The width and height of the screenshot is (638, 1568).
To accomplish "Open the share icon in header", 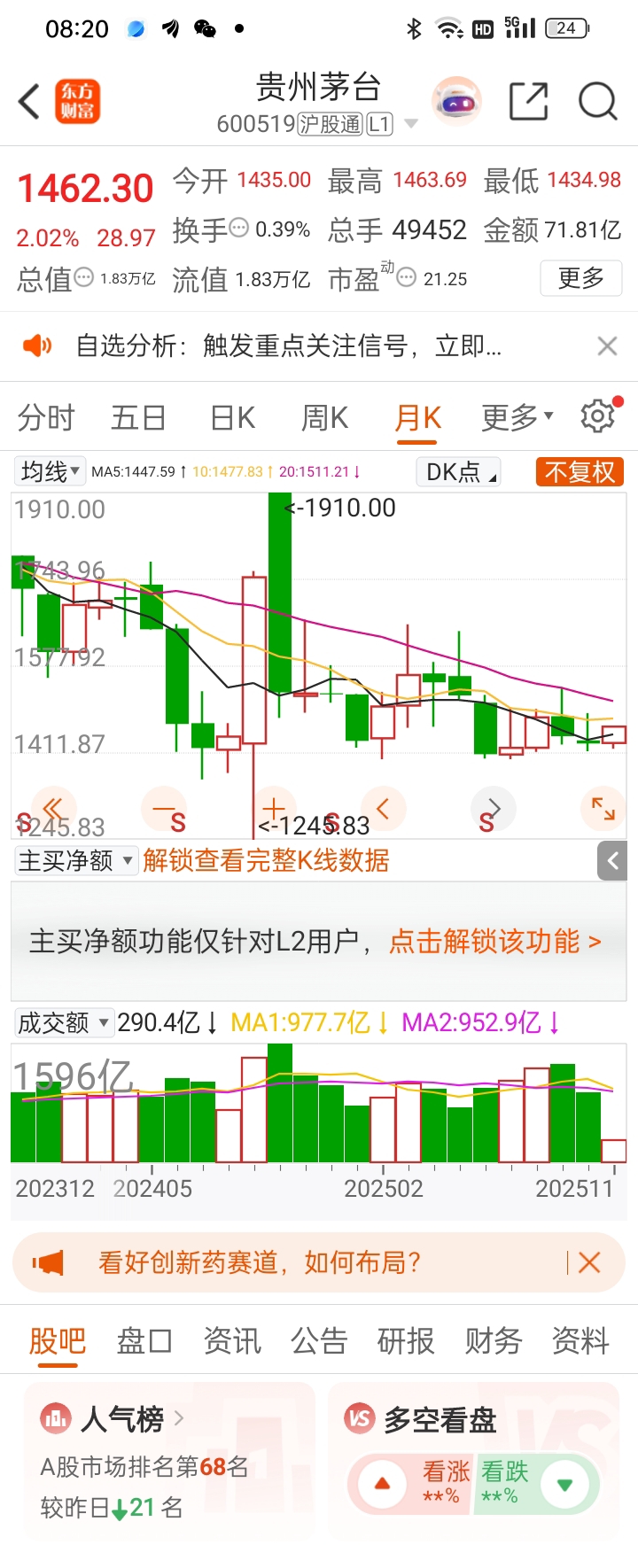I will coord(528,101).
